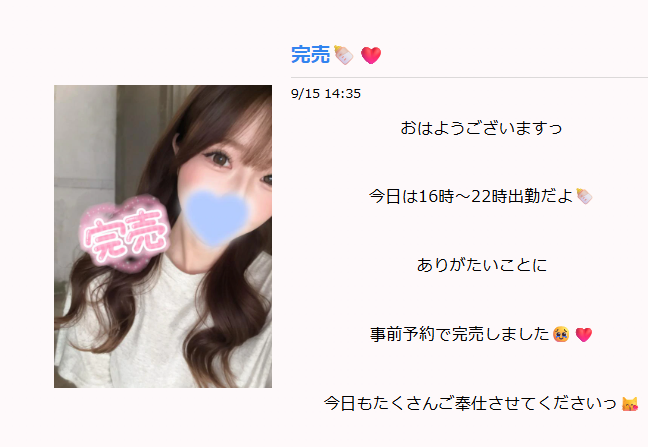648x447 pixels.
Task: Open the blue 完売 post title link
Action: [311, 55]
